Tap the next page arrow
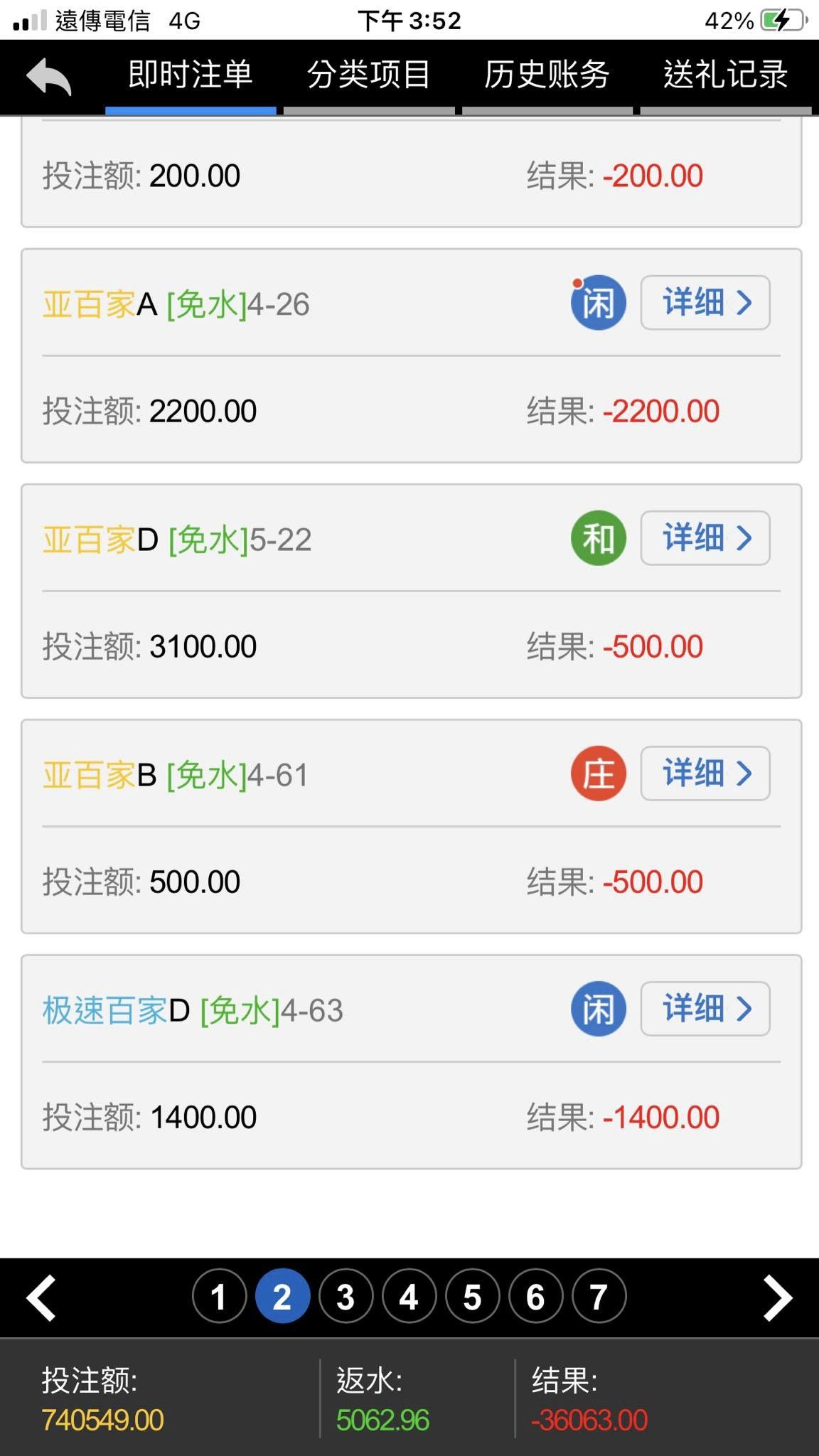 [778, 1298]
